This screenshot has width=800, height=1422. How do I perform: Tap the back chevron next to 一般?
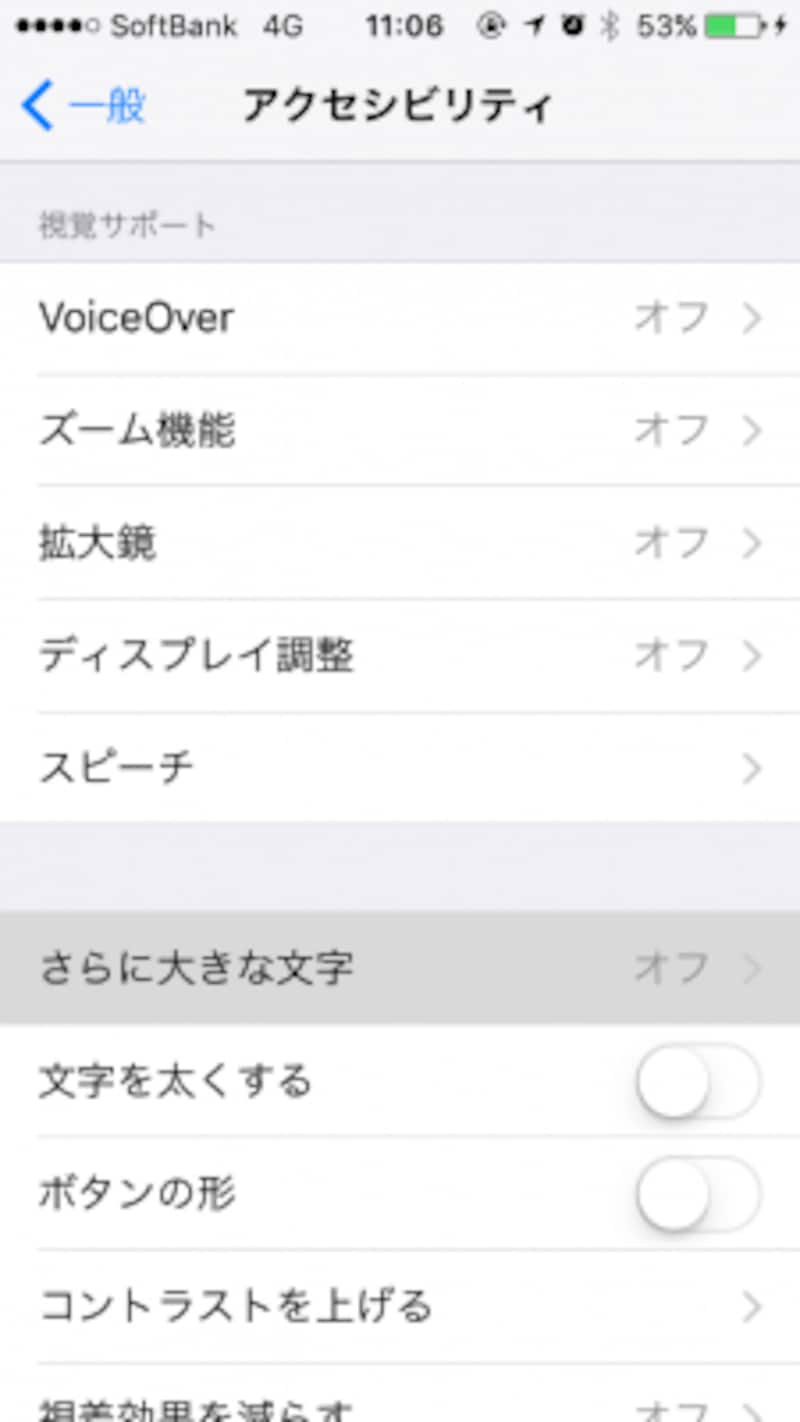(35, 104)
